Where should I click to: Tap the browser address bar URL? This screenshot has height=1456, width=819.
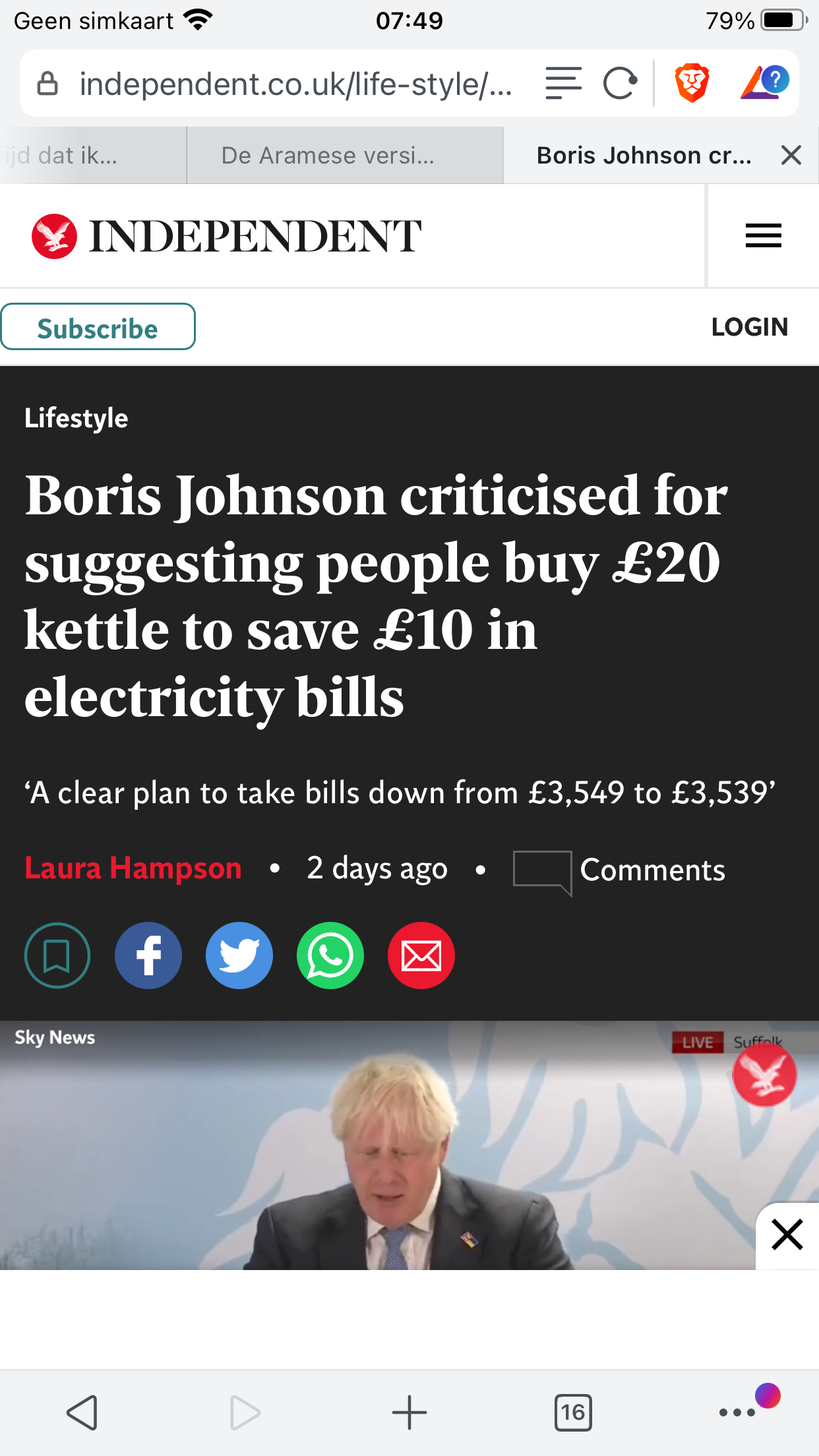pos(295,84)
